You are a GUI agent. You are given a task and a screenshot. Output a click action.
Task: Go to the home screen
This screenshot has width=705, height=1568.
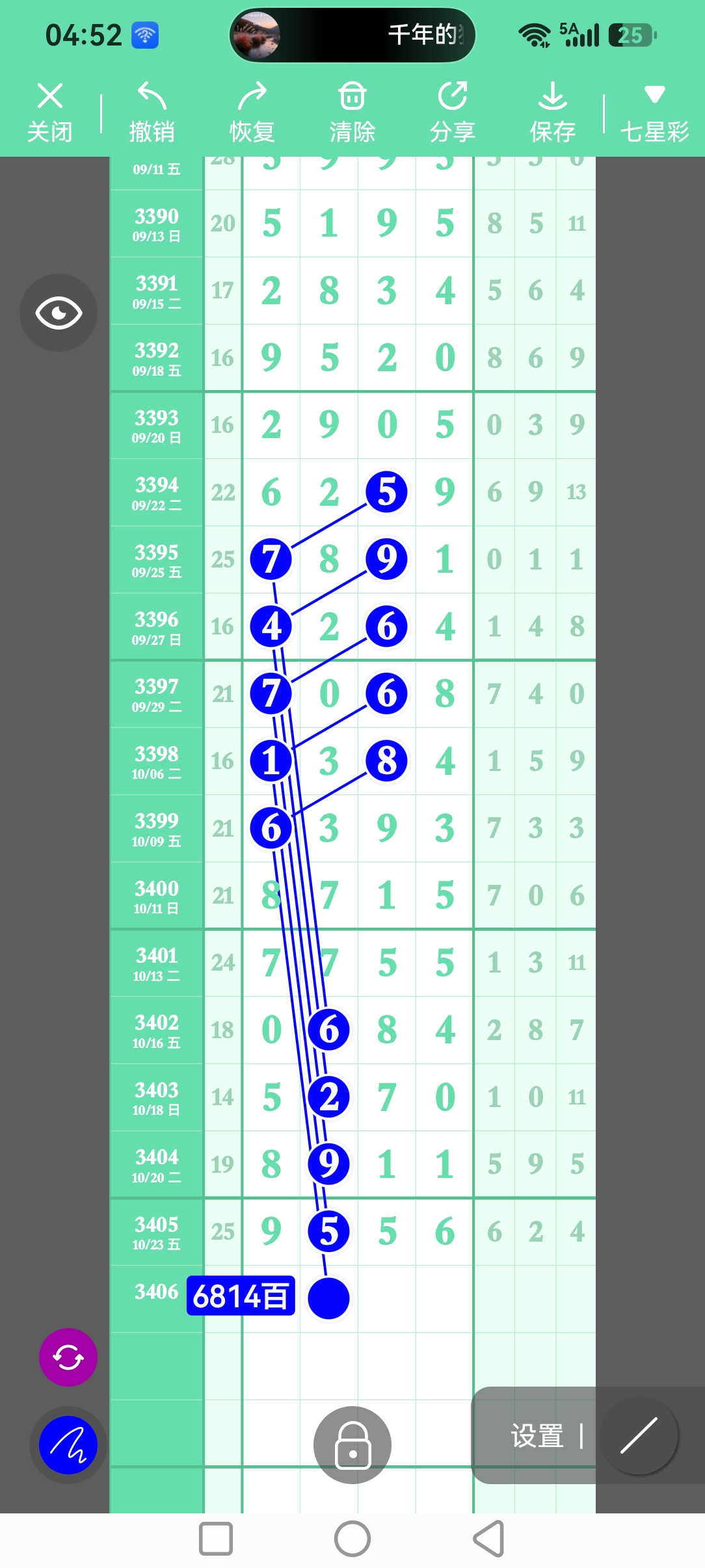352,1539
